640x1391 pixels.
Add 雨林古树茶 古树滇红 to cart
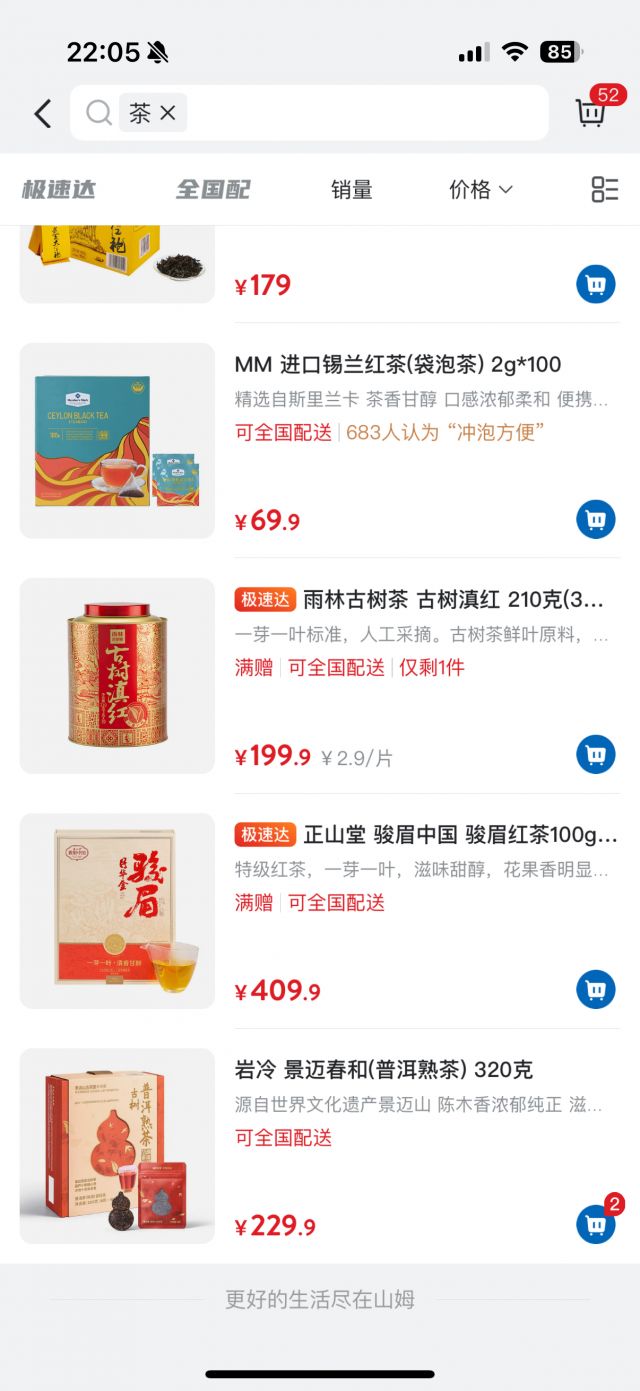pos(596,754)
